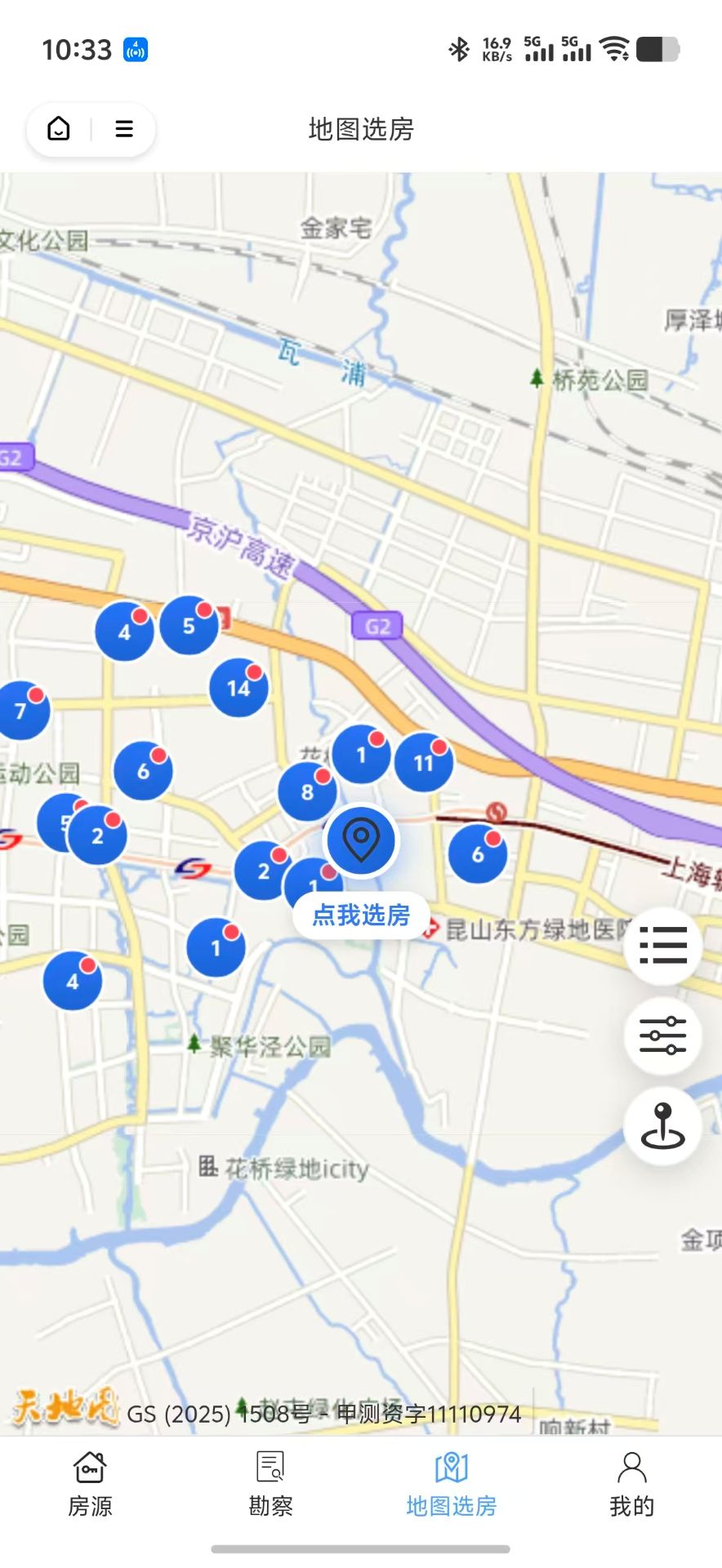Open the filter sliders icon on right side

663,1035
